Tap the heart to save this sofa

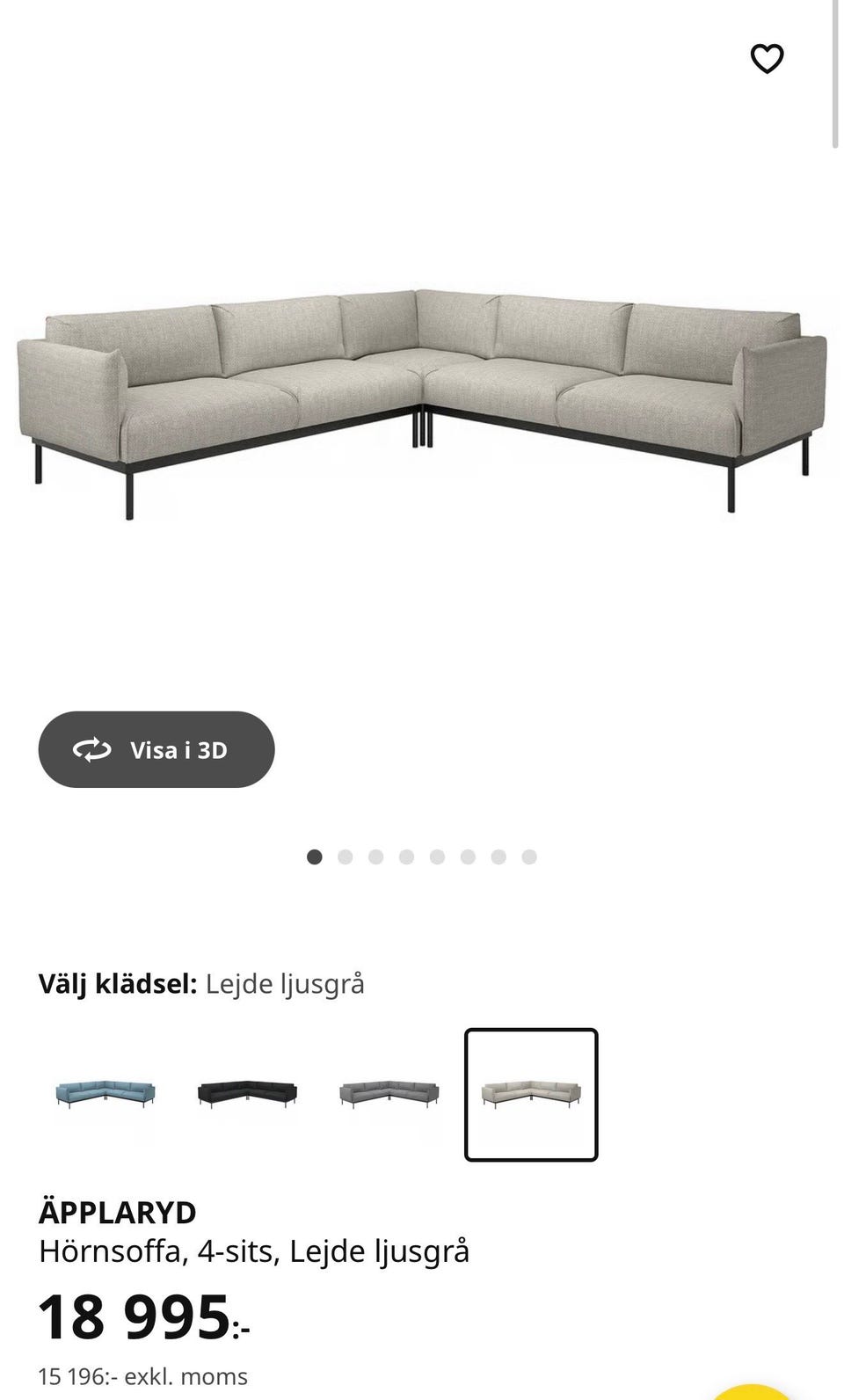click(767, 59)
